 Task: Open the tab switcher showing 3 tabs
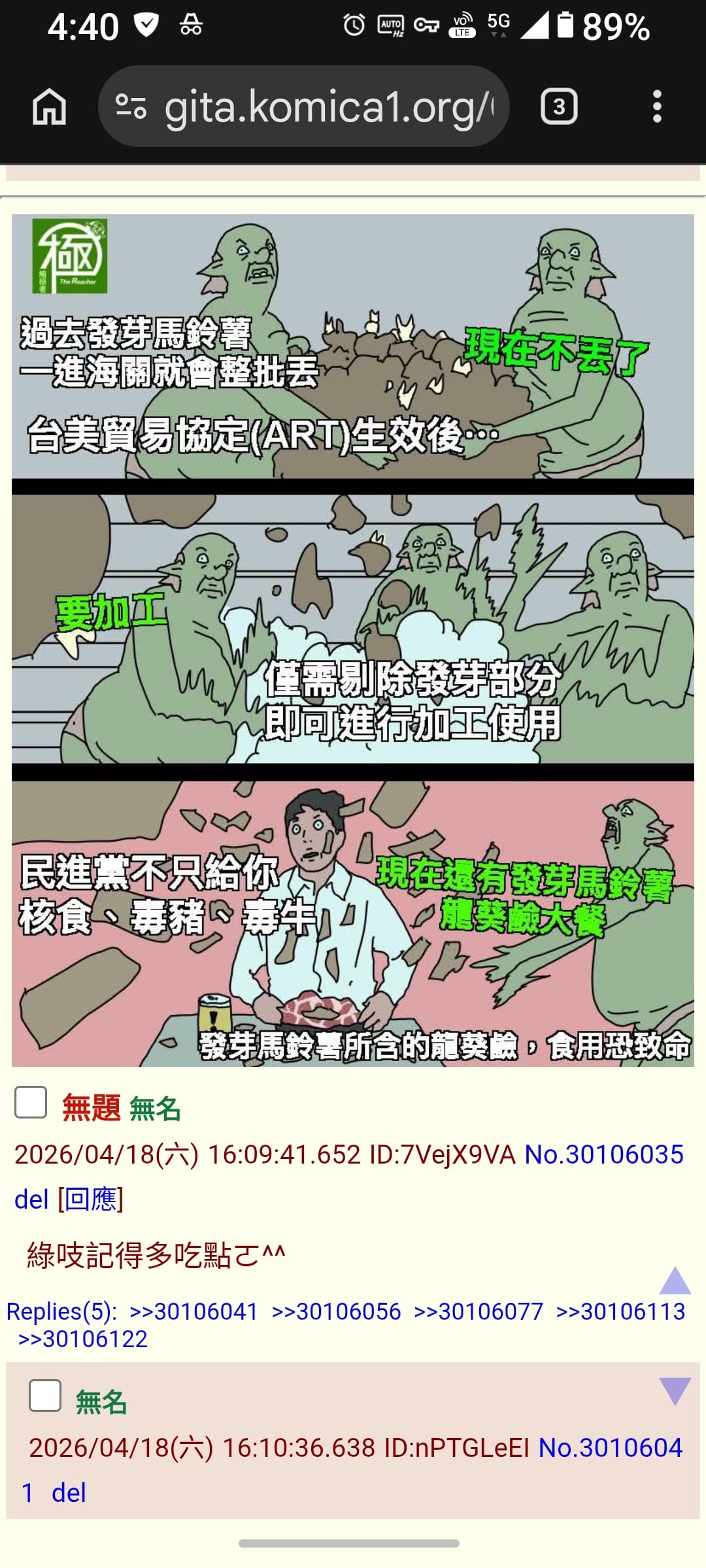[x=559, y=106]
